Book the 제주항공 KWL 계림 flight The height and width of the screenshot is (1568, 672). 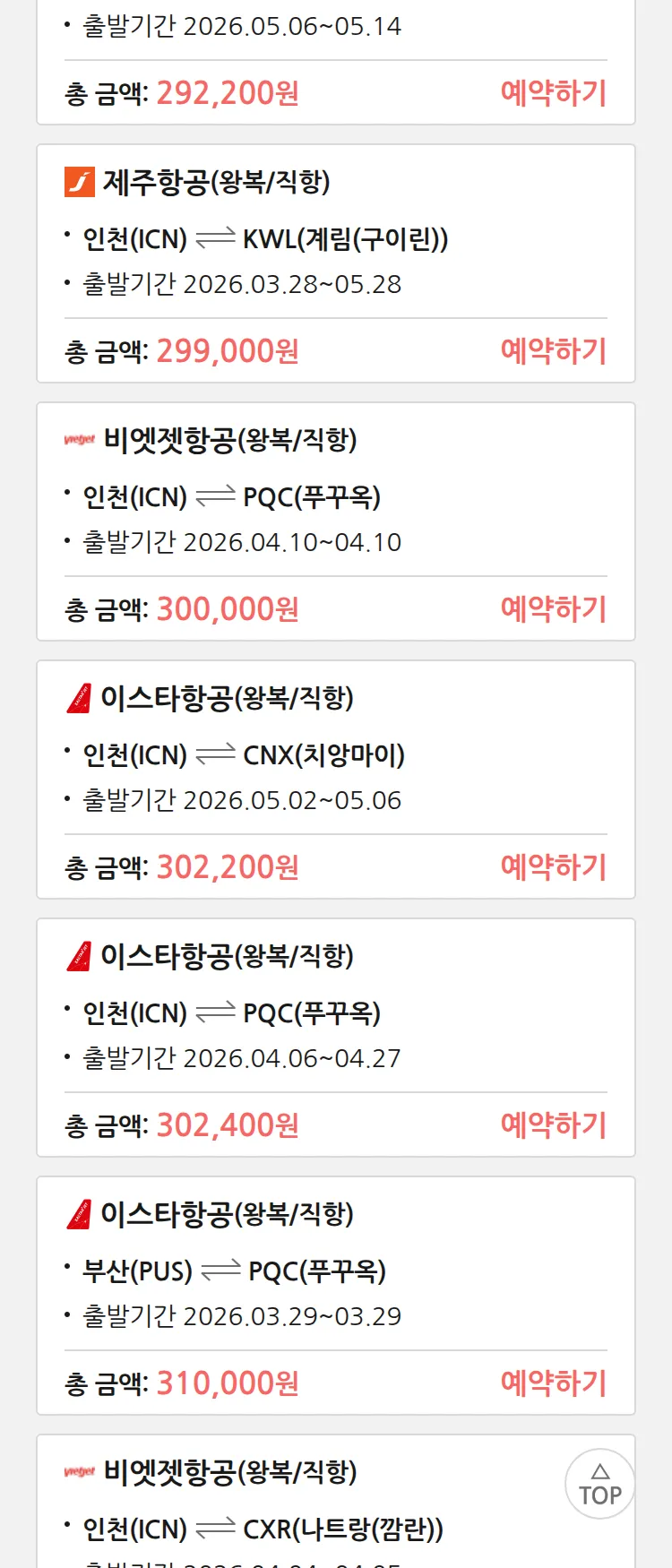click(x=553, y=351)
